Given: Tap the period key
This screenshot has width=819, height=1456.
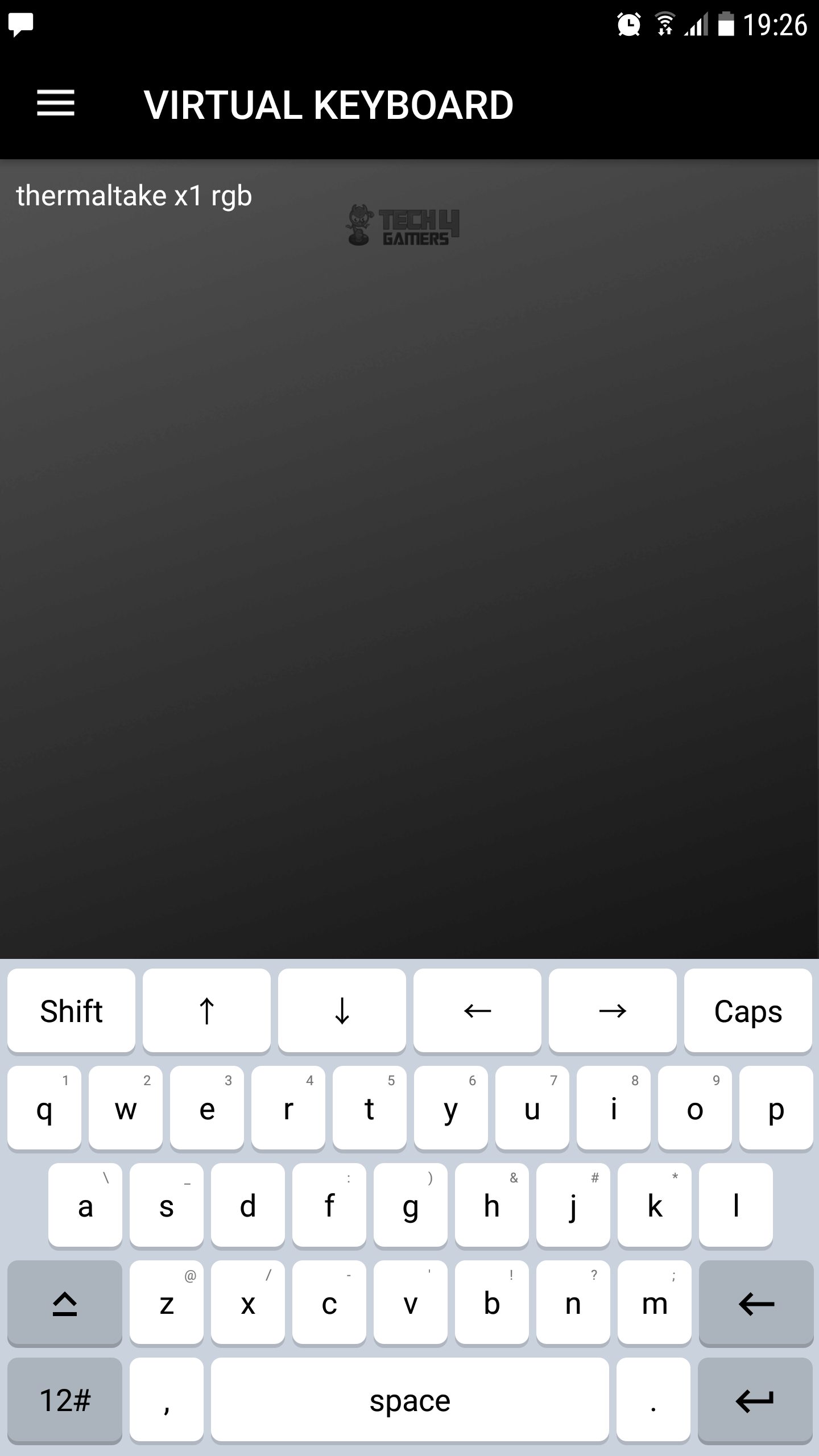Looking at the screenshot, I should point(653,1401).
